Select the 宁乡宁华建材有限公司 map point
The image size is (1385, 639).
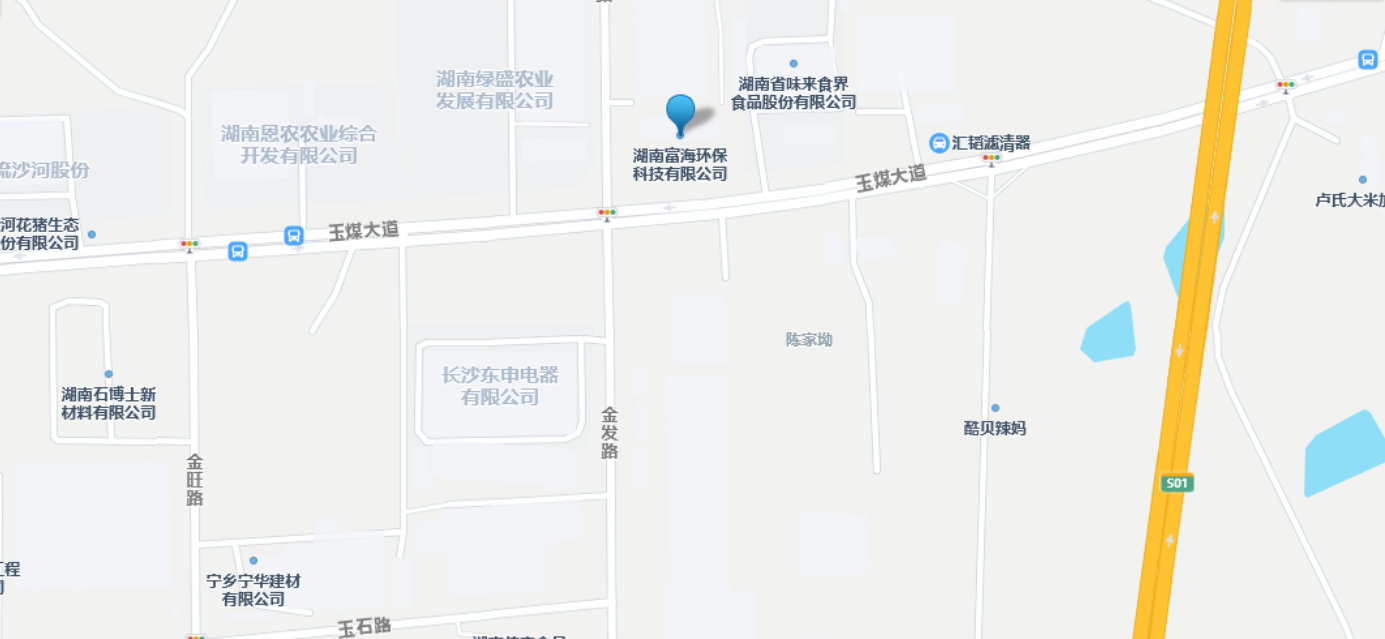click(253, 561)
